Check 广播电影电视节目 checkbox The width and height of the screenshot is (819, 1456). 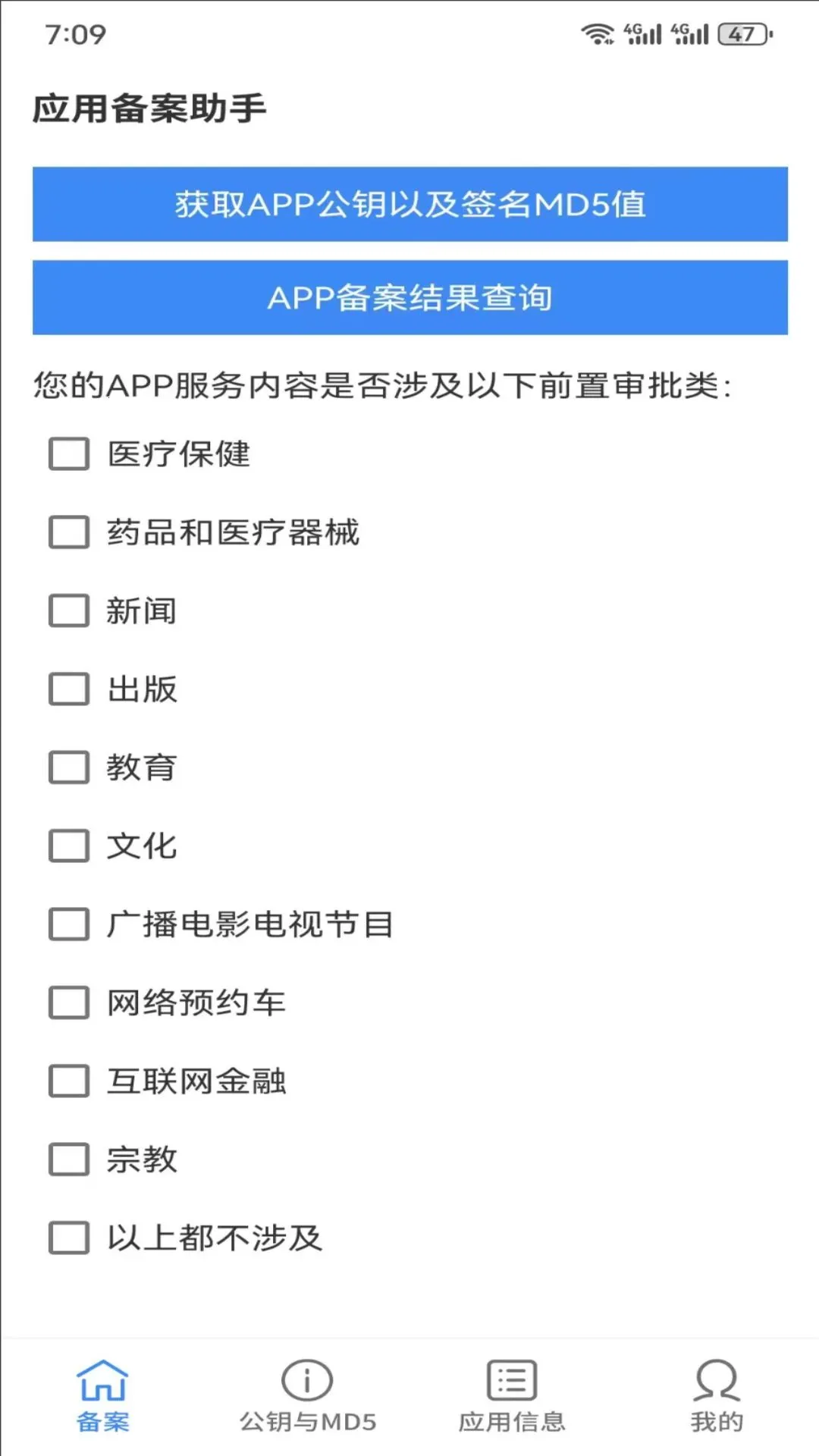[x=69, y=924]
